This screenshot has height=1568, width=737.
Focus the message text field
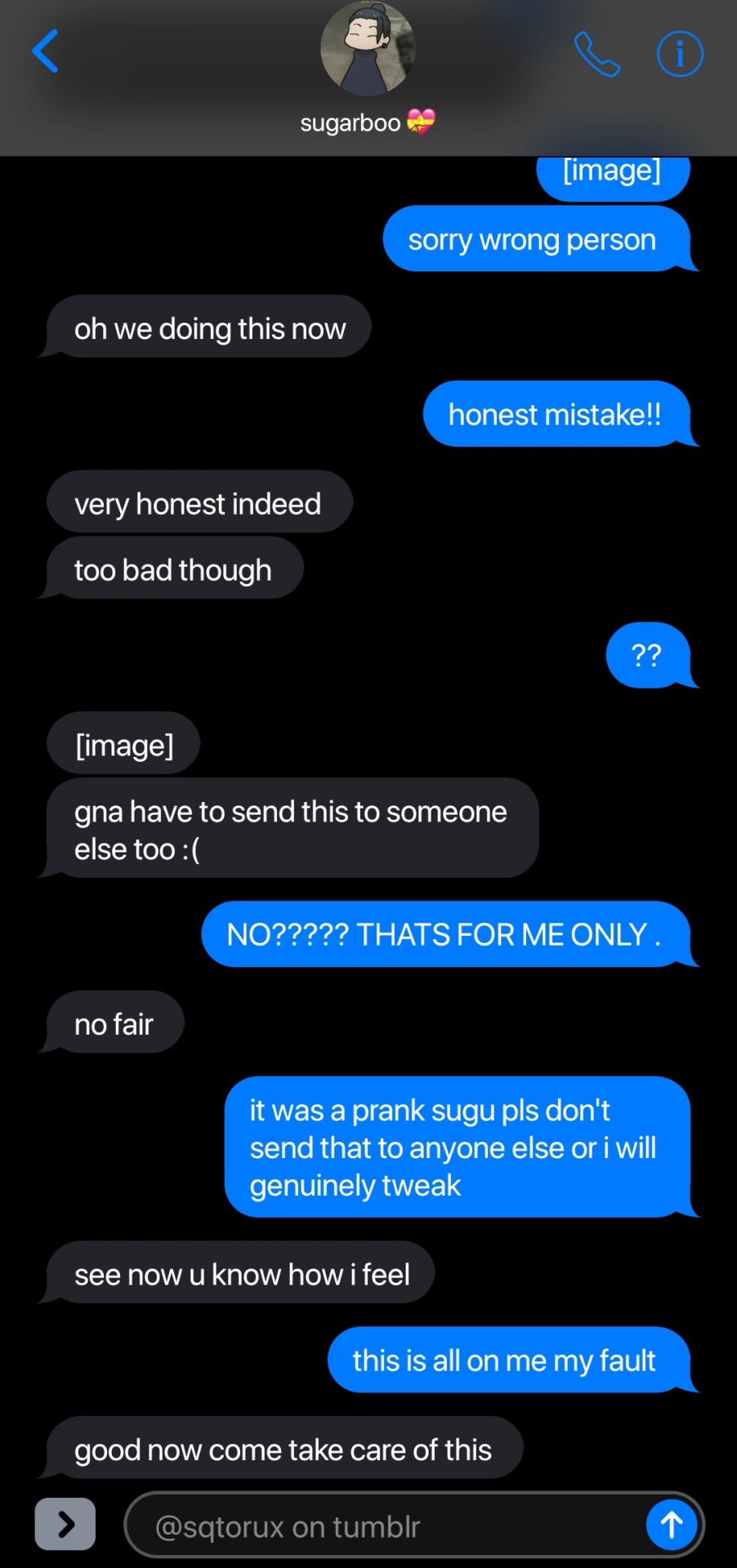click(x=384, y=1526)
